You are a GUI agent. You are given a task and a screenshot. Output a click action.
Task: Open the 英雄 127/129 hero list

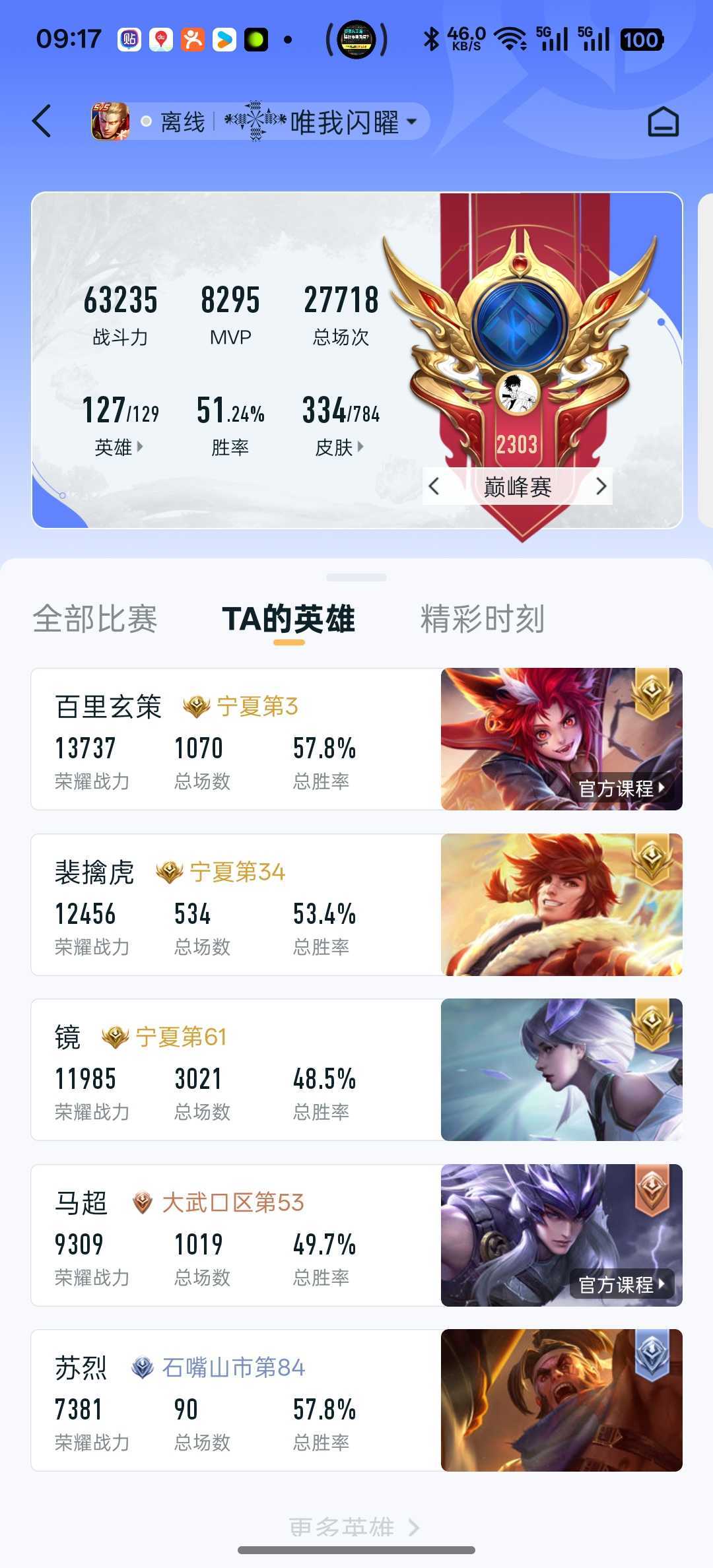tap(119, 447)
